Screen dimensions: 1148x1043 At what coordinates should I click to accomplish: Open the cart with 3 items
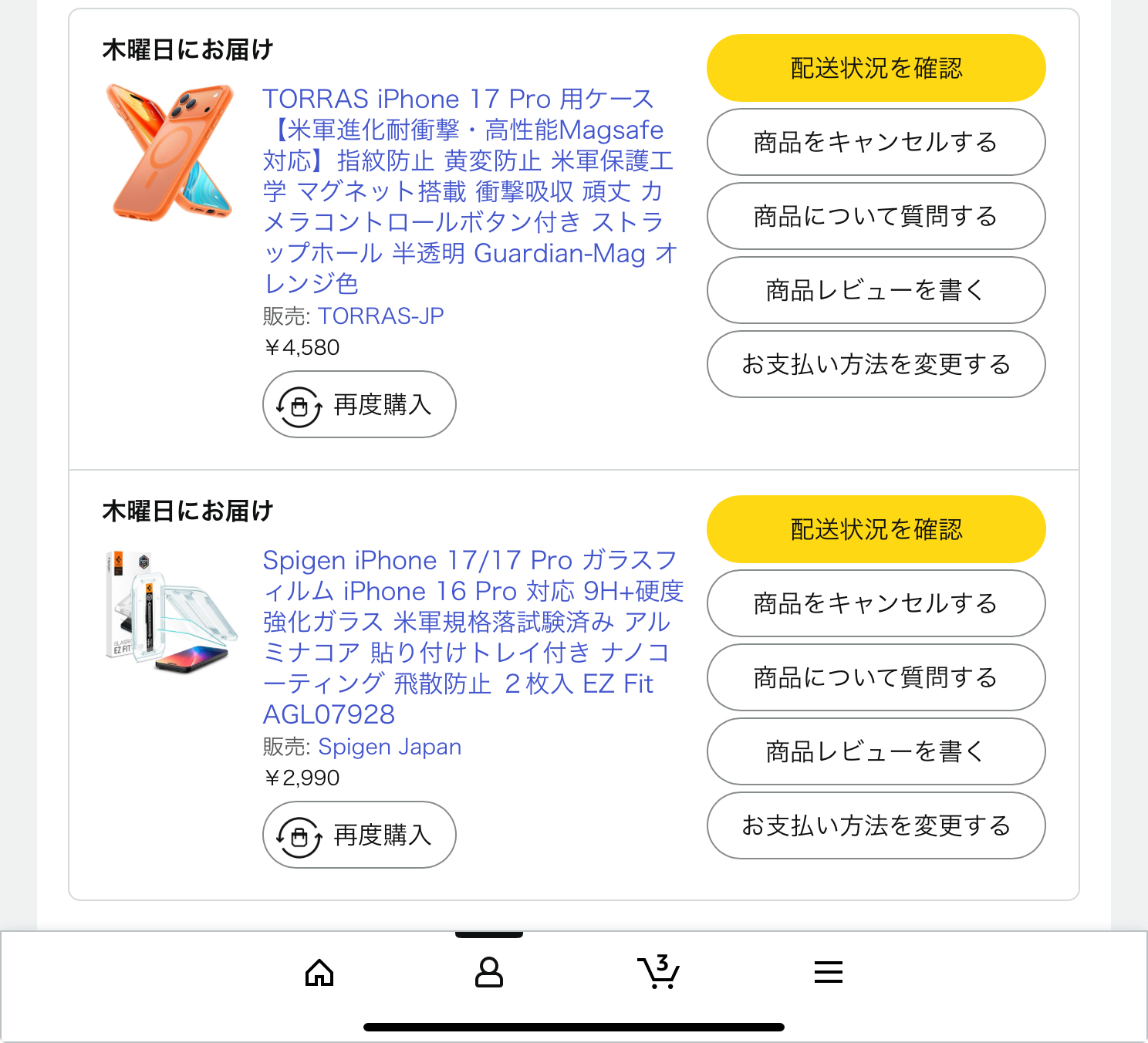coord(658,972)
